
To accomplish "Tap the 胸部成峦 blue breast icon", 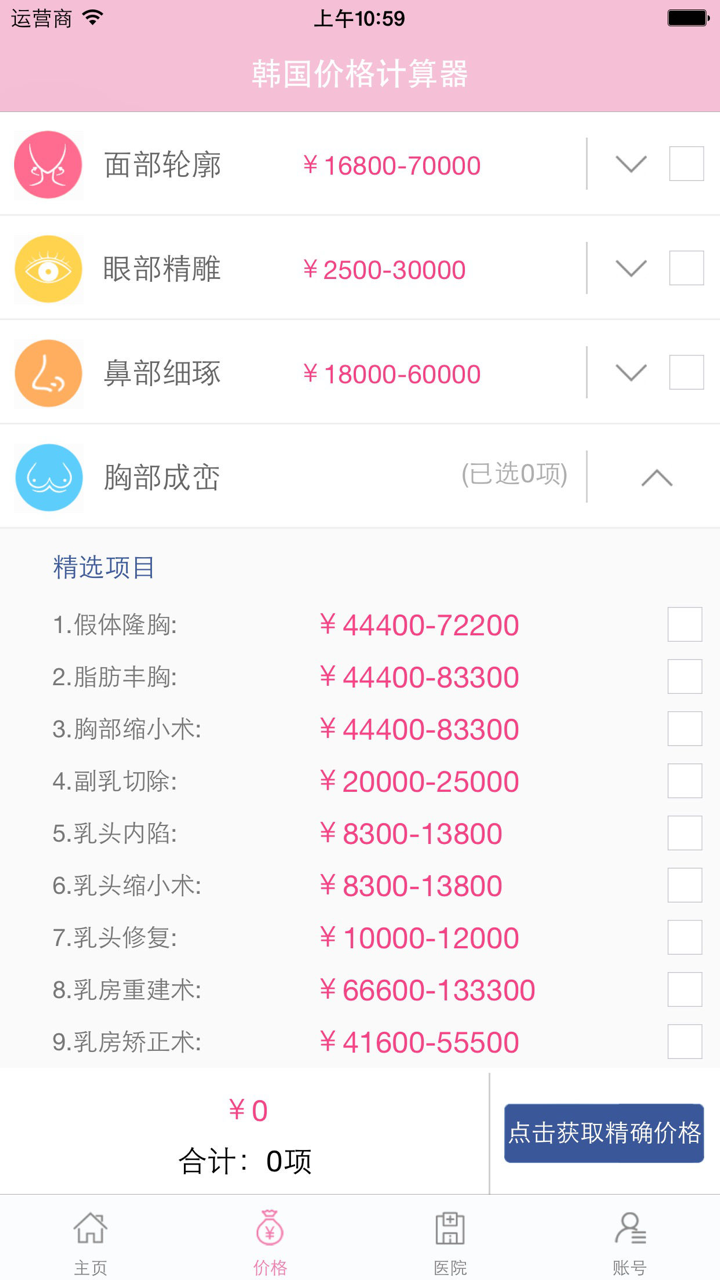I will pos(47,477).
